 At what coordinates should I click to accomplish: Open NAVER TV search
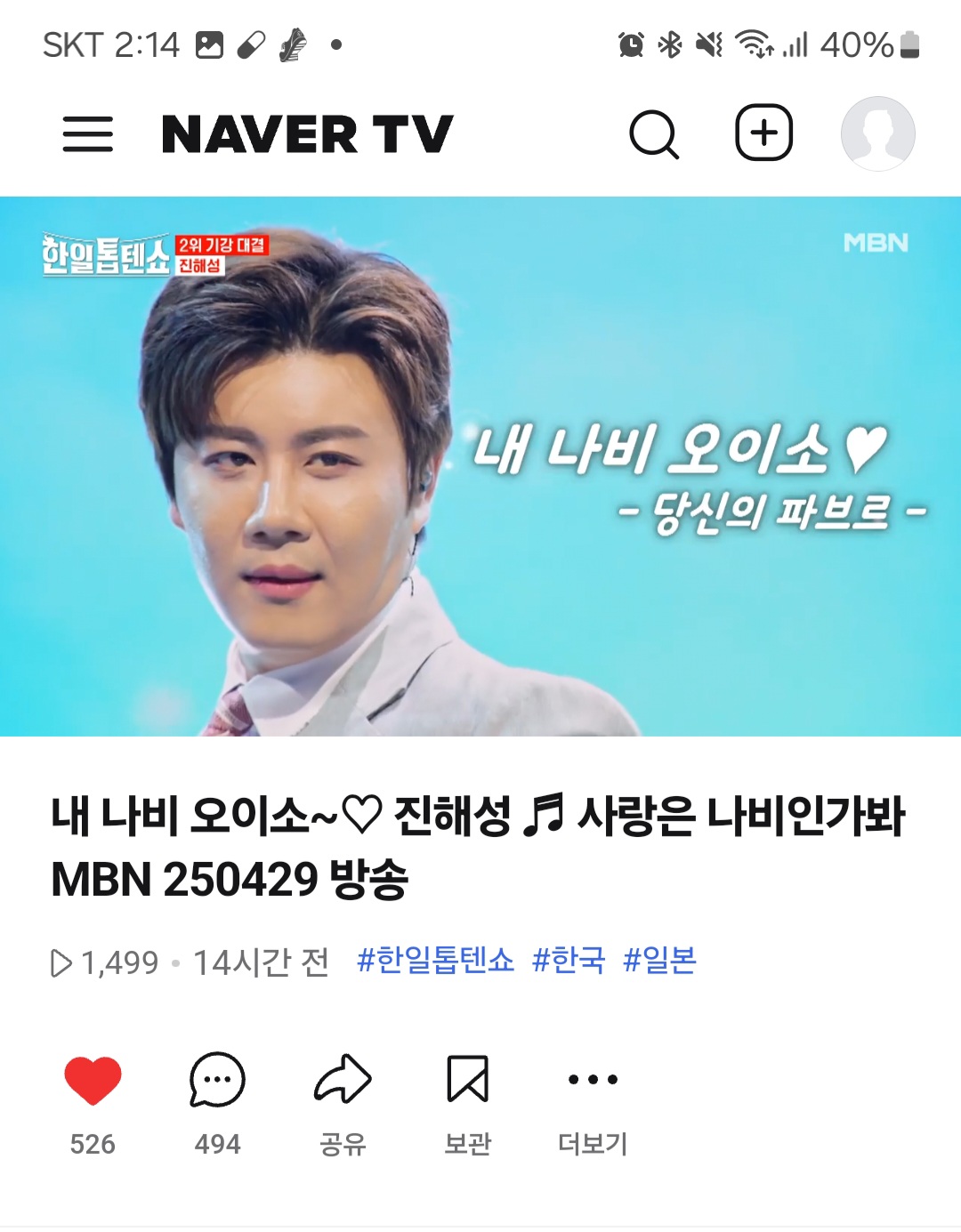point(654,134)
